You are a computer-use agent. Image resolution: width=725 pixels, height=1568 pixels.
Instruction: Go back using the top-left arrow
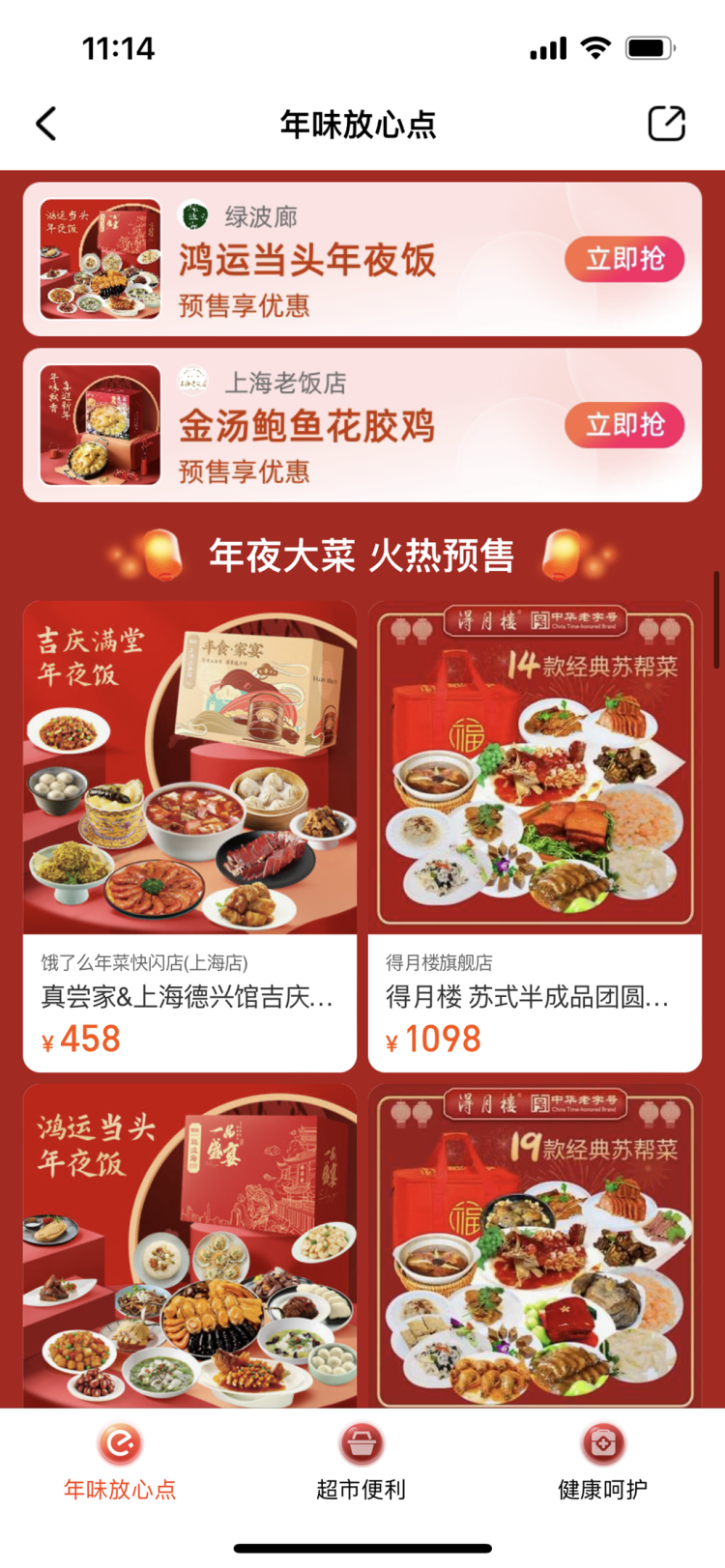[x=46, y=125]
